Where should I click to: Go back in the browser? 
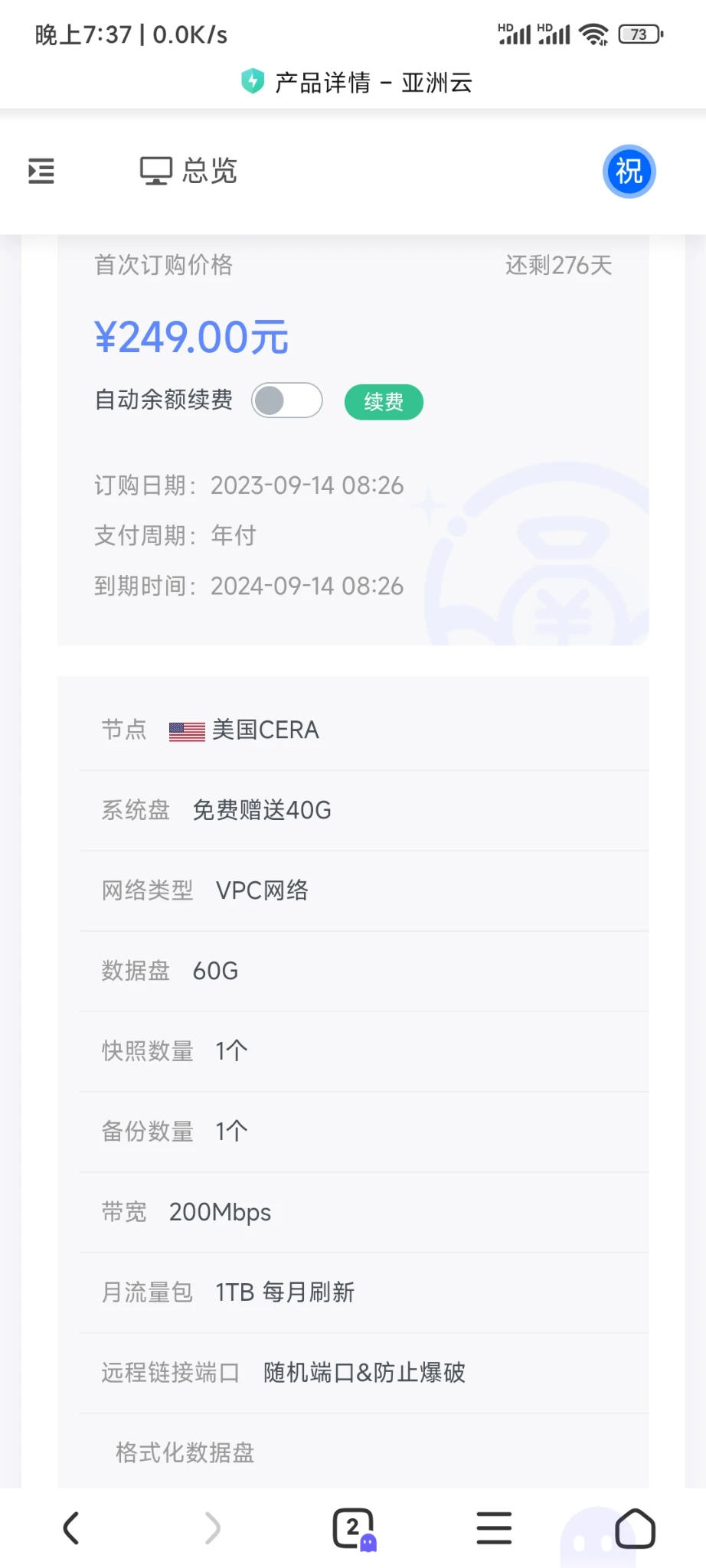71,1528
